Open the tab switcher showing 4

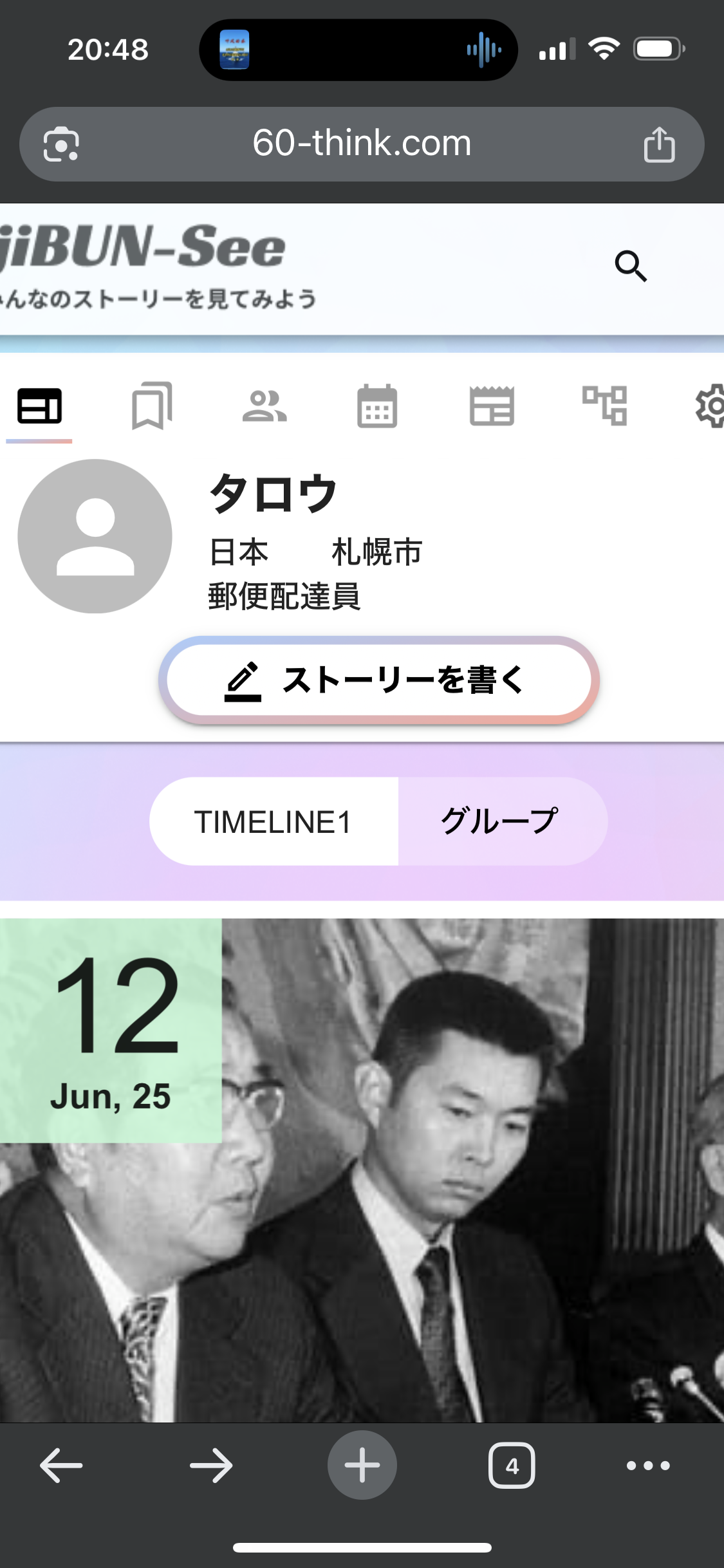(x=512, y=1466)
